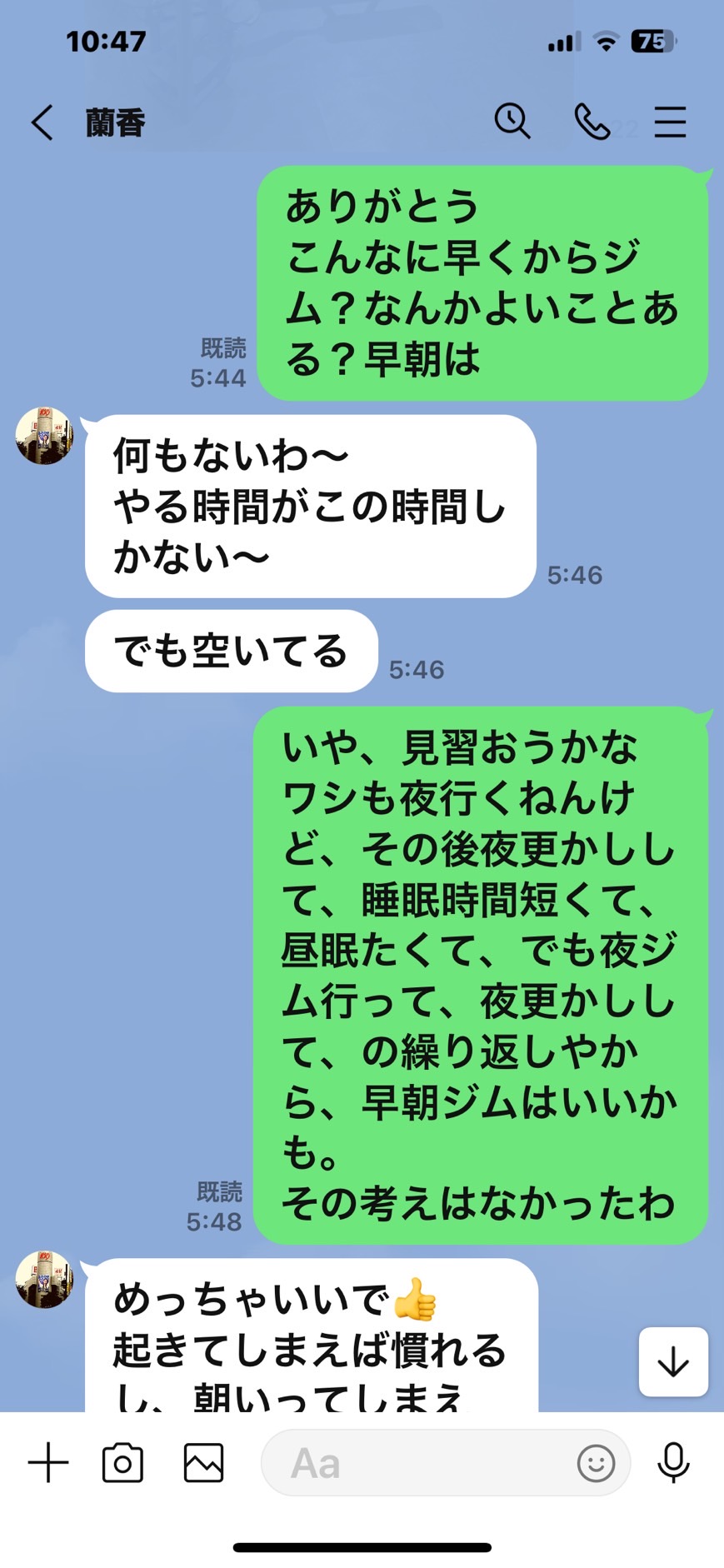Open the sticker and emoji panel
The width and height of the screenshot is (724, 1568).
pos(596,1462)
